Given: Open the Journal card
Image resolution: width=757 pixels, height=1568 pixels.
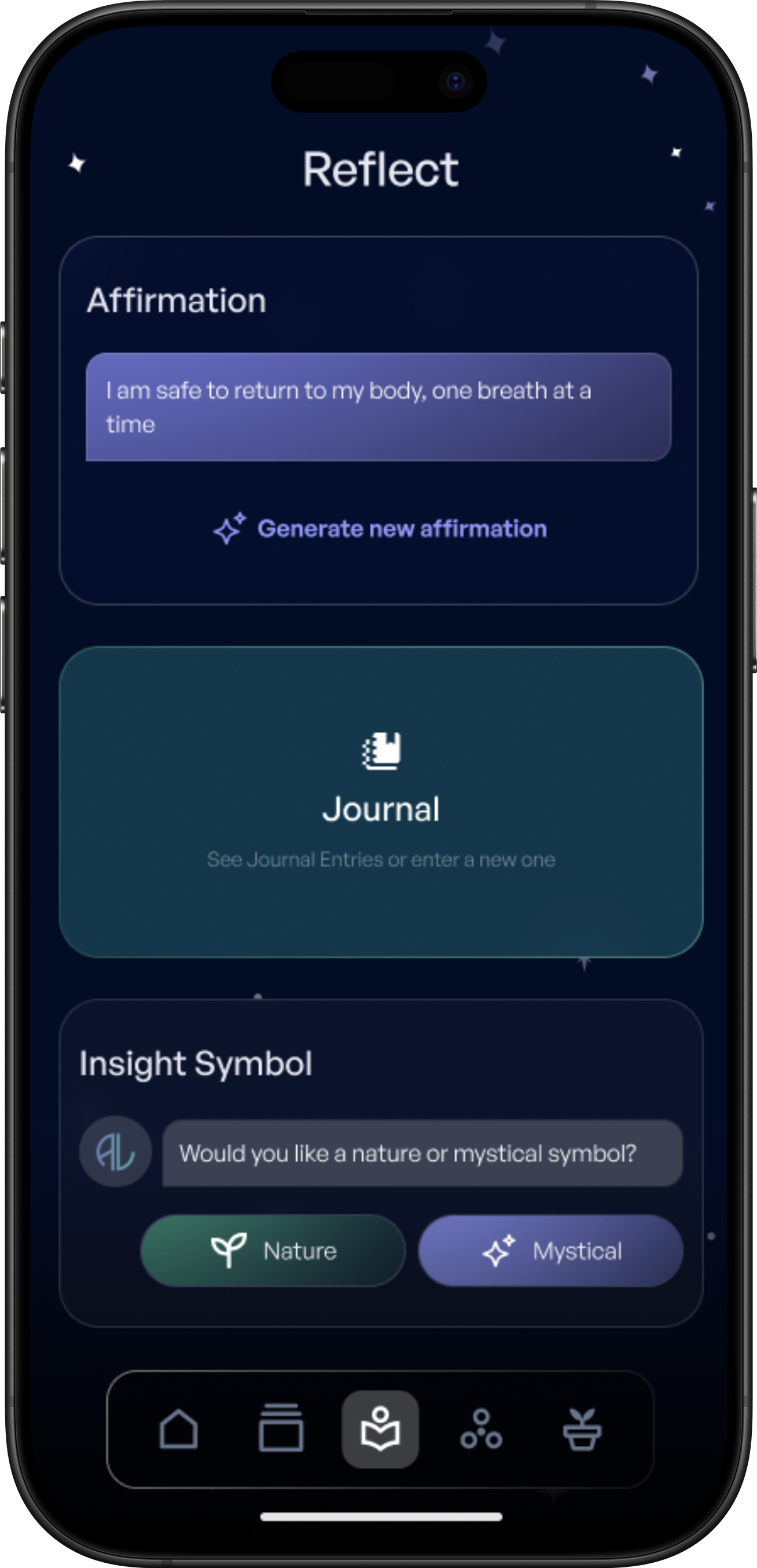Looking at the screenshot, I should (x=381, y=801).
